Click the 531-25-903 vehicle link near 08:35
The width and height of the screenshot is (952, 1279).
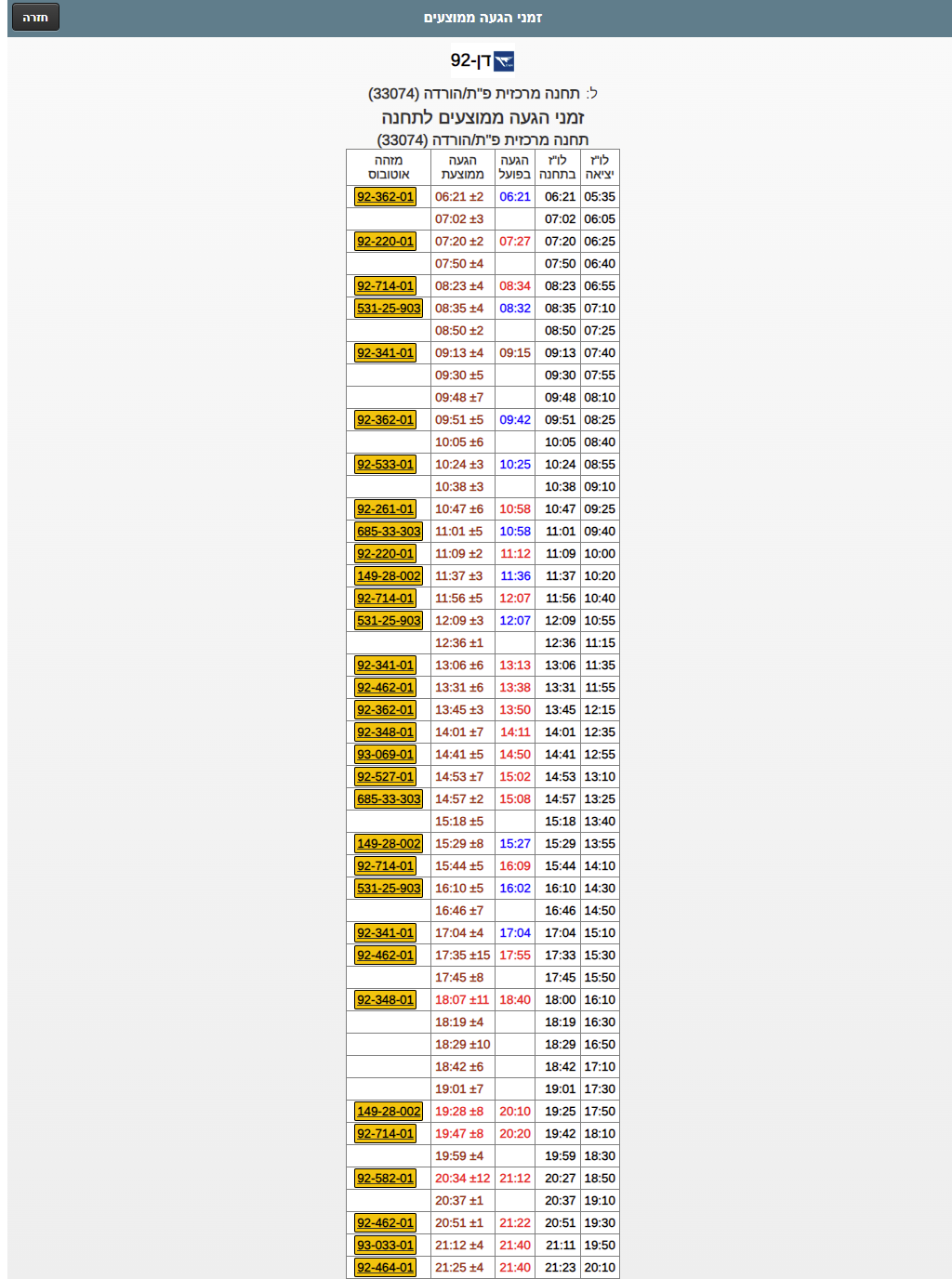click(388, 308)
